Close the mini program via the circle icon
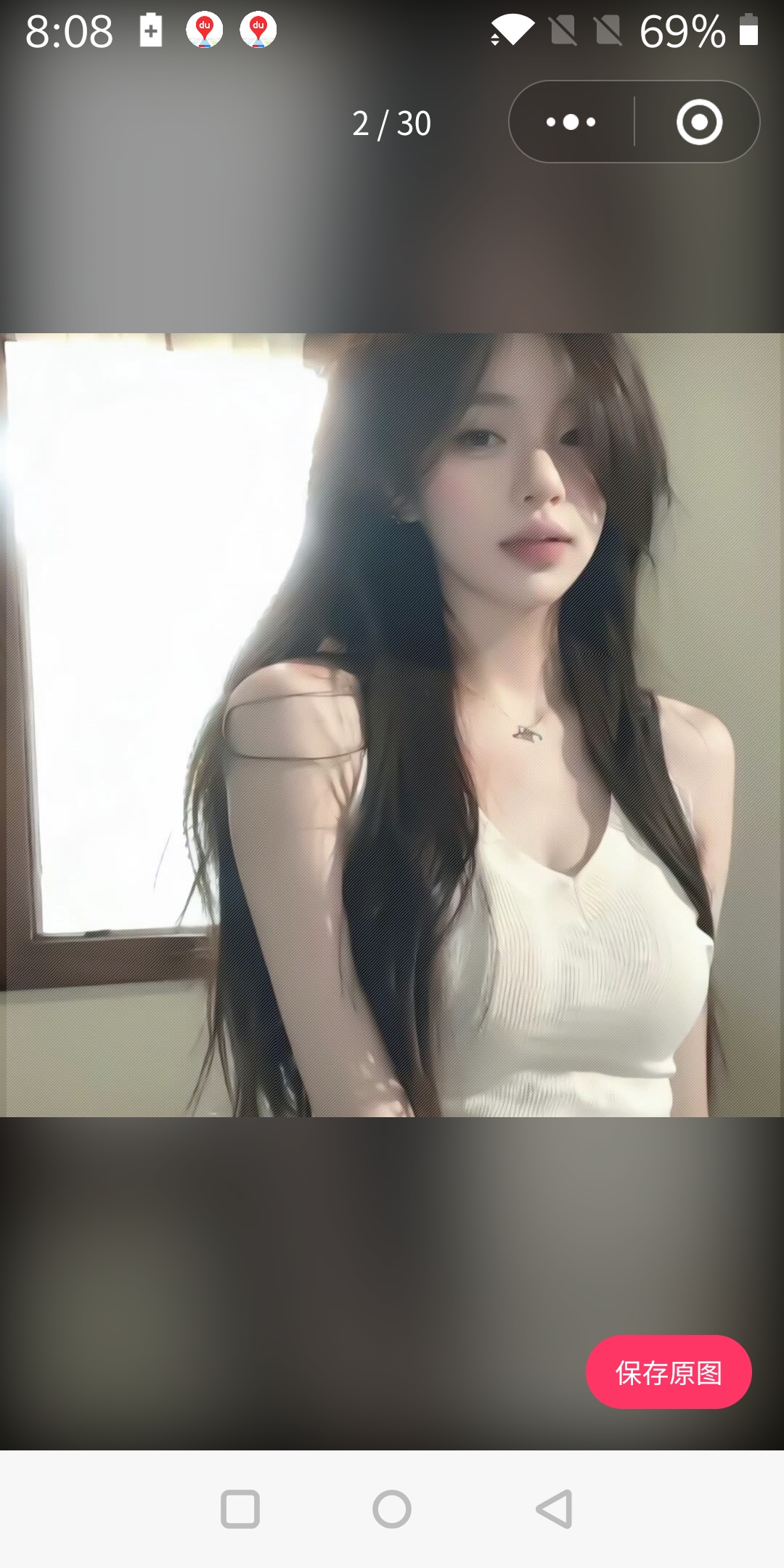784x1568 pixels. 699,122
